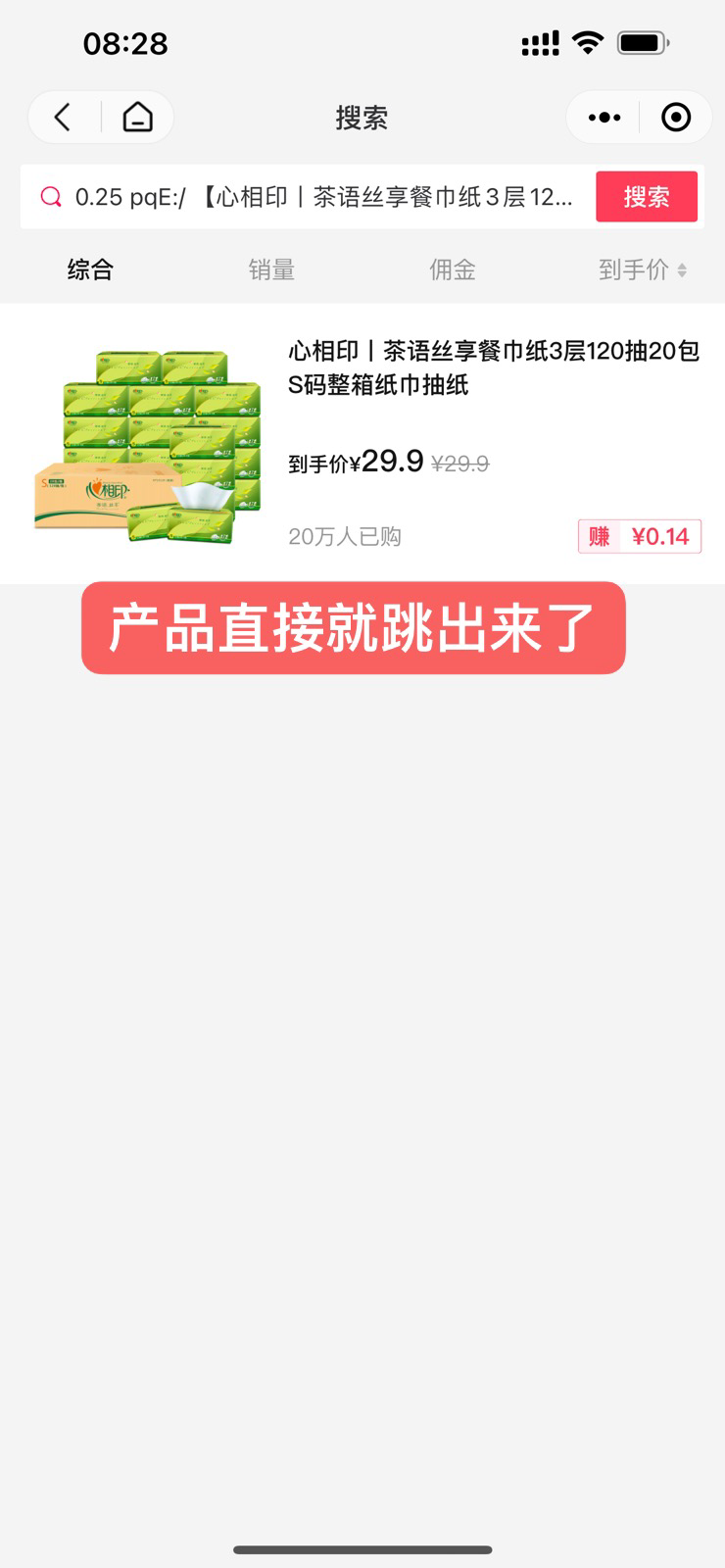Sort results by 销量

(x=271, y=269)
